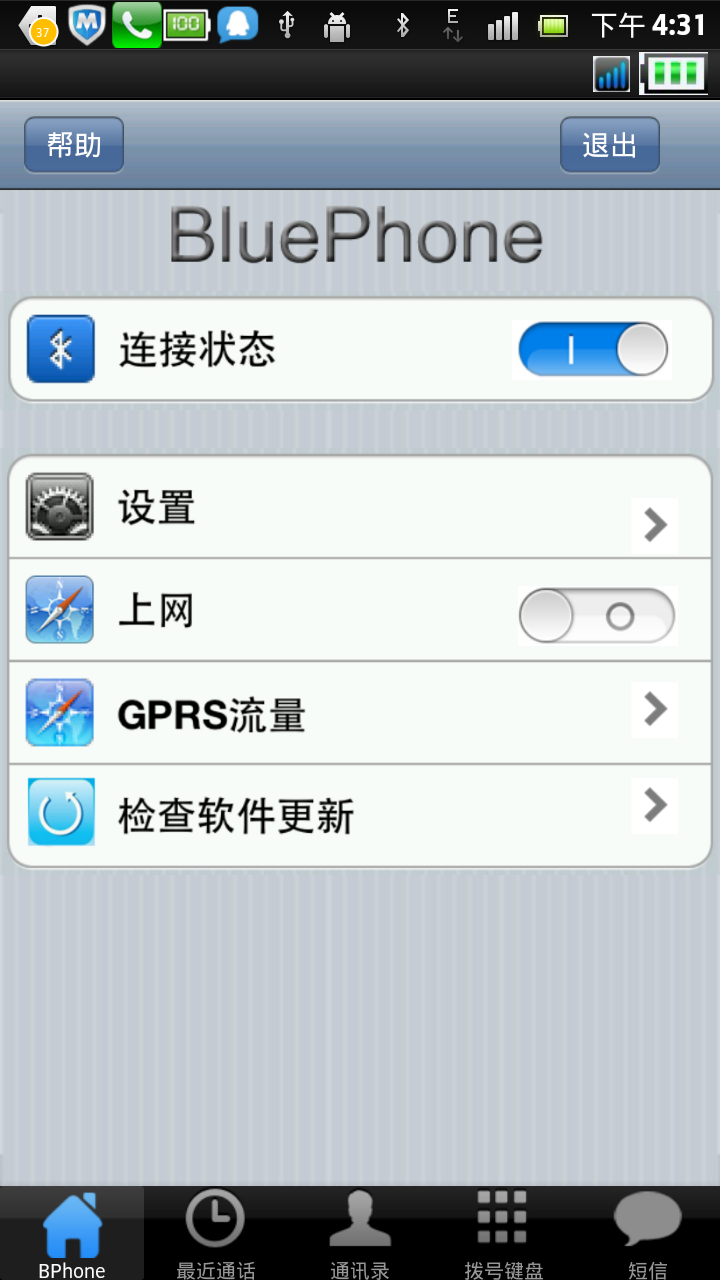Enable the 上网 internet toggle

[x=596, y=615]
